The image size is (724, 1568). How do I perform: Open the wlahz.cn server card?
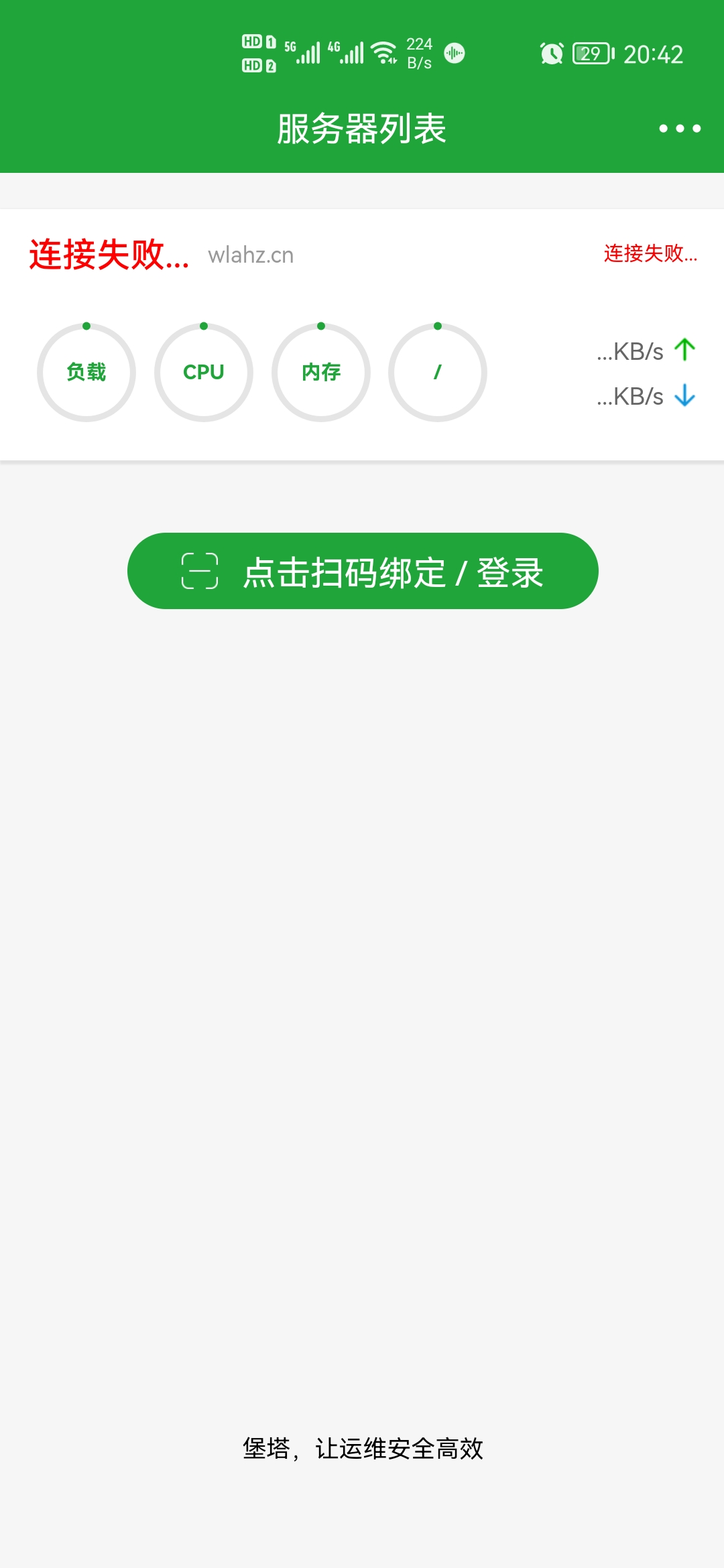[x=251, y=255]
